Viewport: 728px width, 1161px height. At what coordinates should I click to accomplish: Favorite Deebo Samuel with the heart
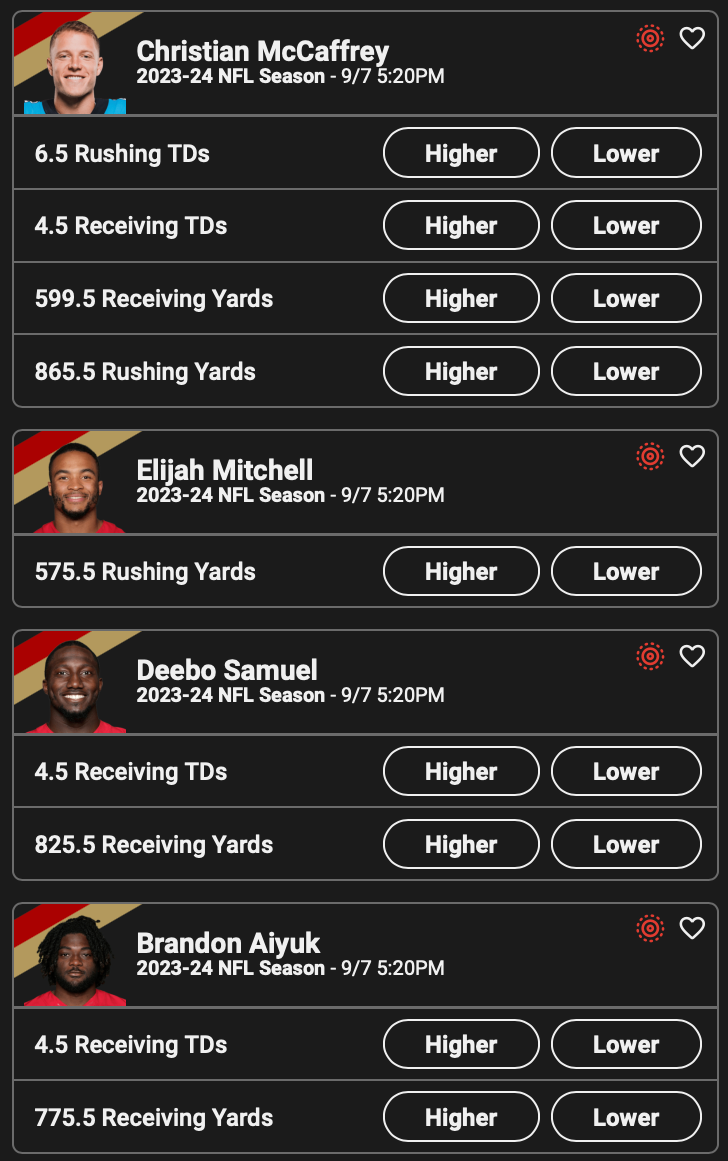(692, 657)
